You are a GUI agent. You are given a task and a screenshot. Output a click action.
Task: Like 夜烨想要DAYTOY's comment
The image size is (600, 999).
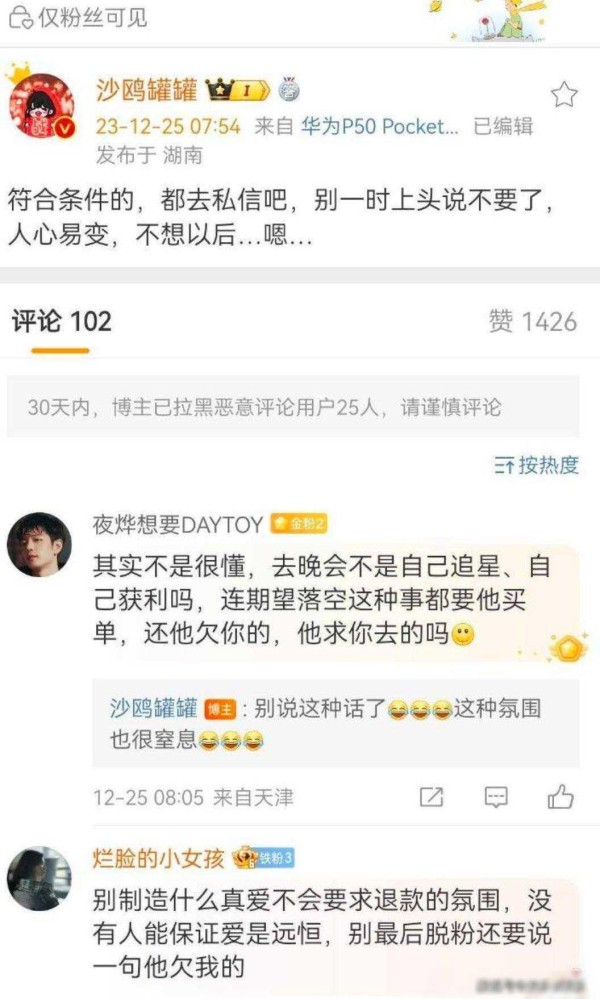coord(560,796)
